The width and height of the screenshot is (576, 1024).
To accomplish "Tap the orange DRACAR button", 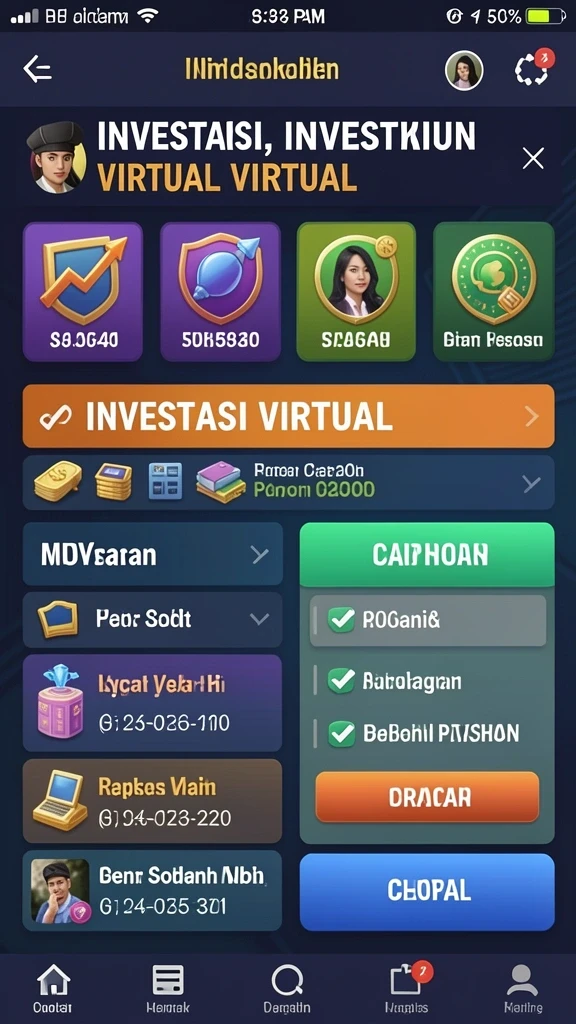I will pyautogui.click(x=427, y=797).
